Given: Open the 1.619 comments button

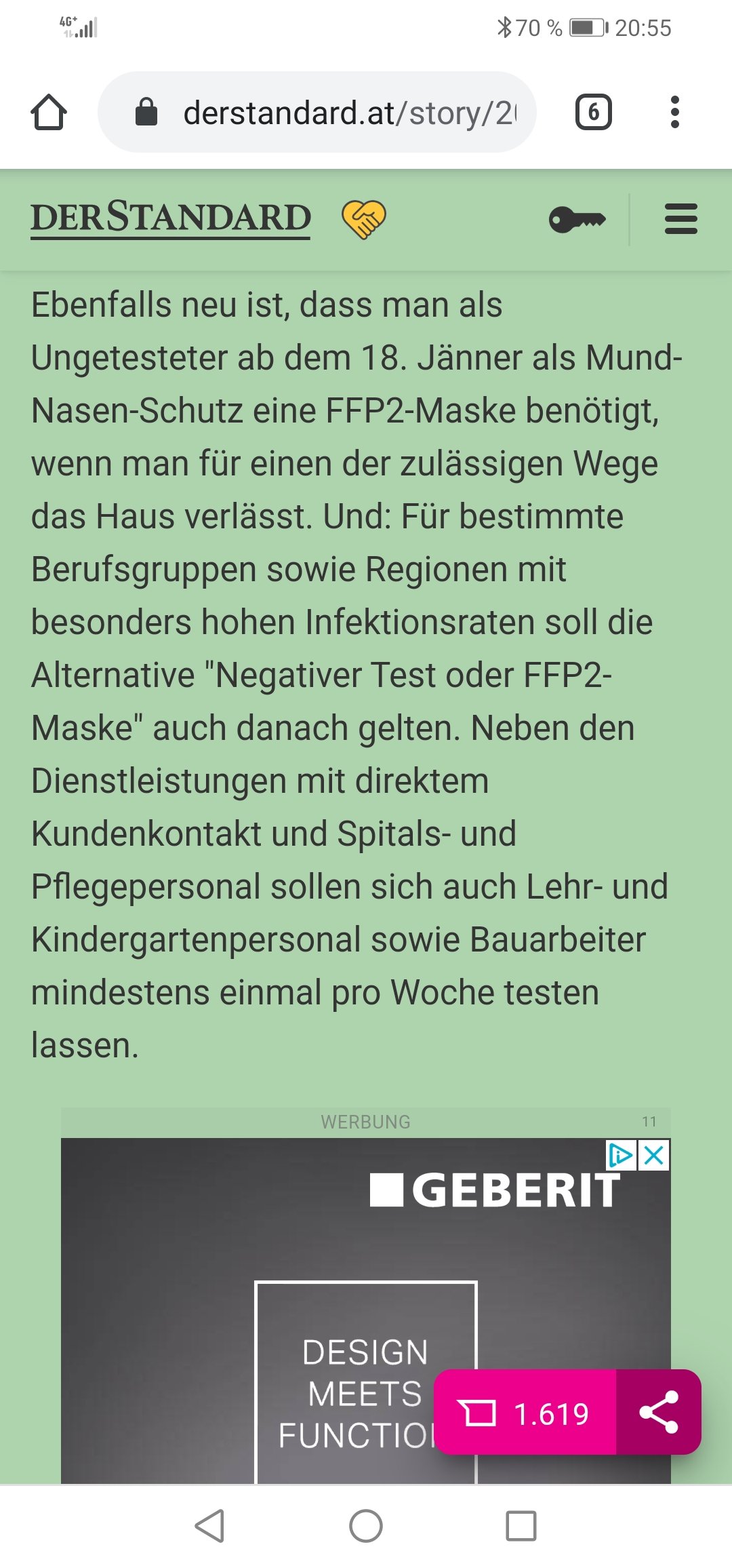Looking at the screenshot, I should coord(525,1412).
